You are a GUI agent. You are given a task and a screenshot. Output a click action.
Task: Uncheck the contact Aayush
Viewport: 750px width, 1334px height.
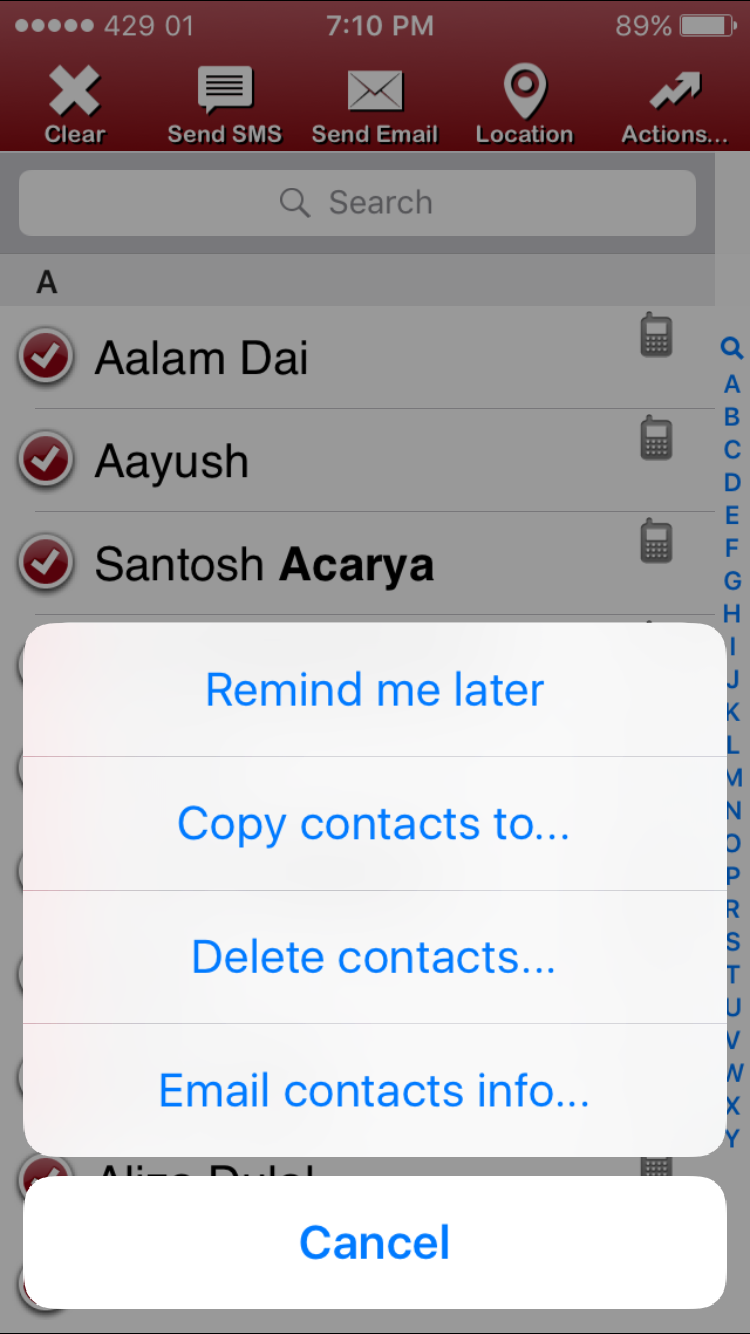point(45,459)
